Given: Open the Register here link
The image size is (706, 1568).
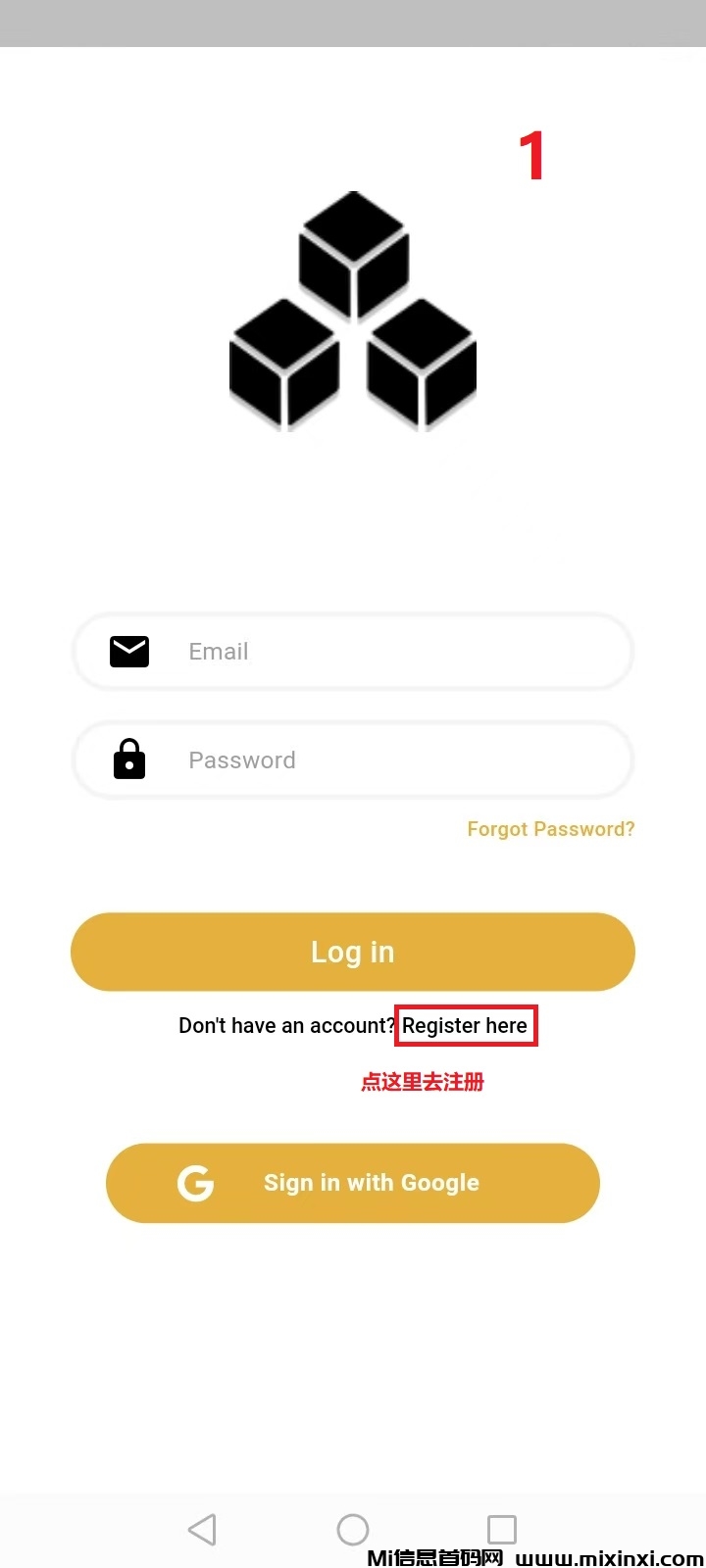Looking at the screenshot, I should [465, 1026].
